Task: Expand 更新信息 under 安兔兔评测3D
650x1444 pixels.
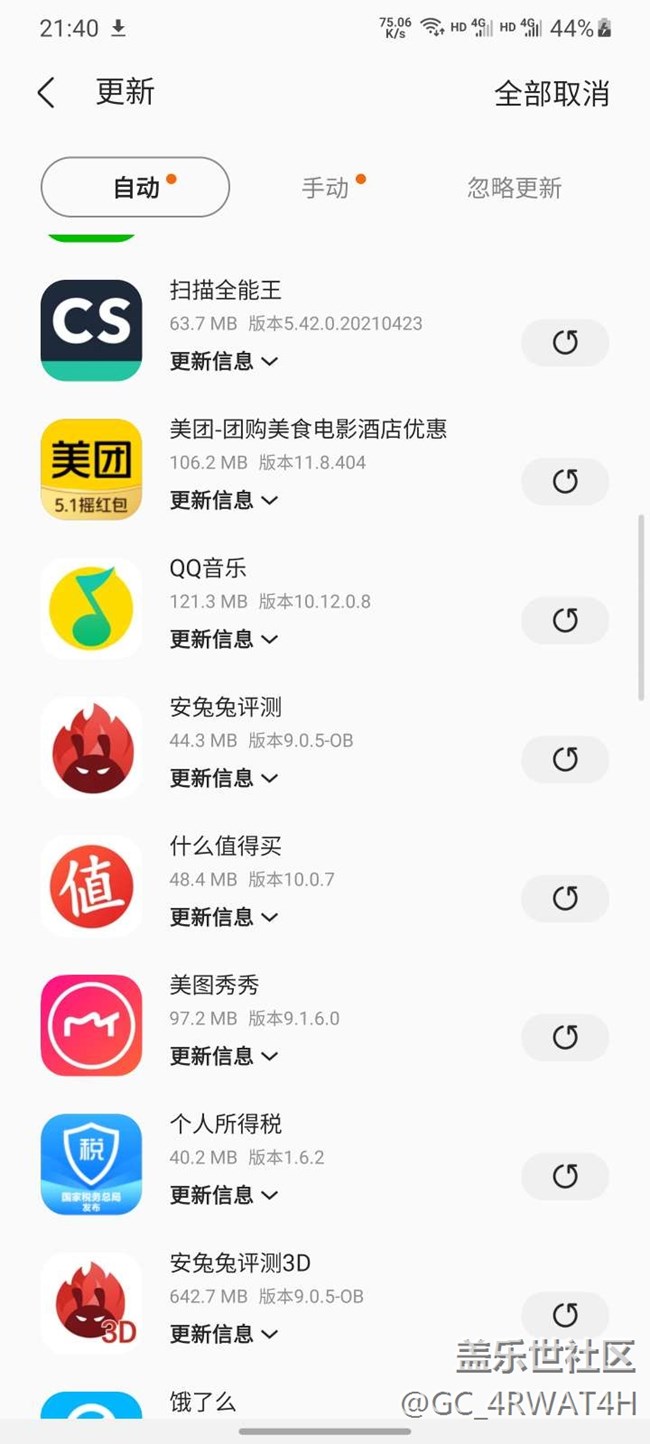Action: [x=224, y=1334]
